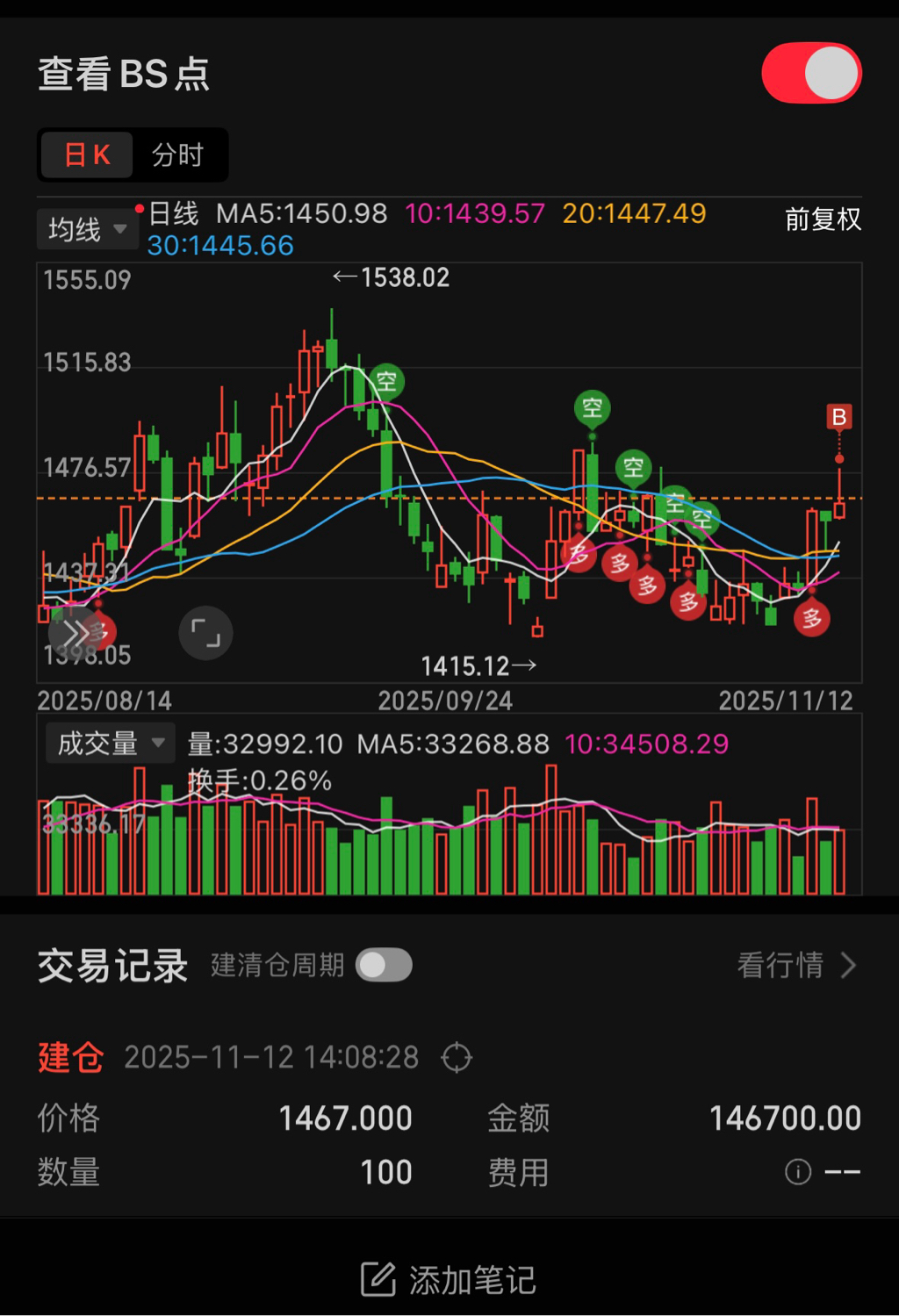Locate the 建仓 trade on the chart
The width and height of the screenshot is (899, 1316).
coord(457,1057)
